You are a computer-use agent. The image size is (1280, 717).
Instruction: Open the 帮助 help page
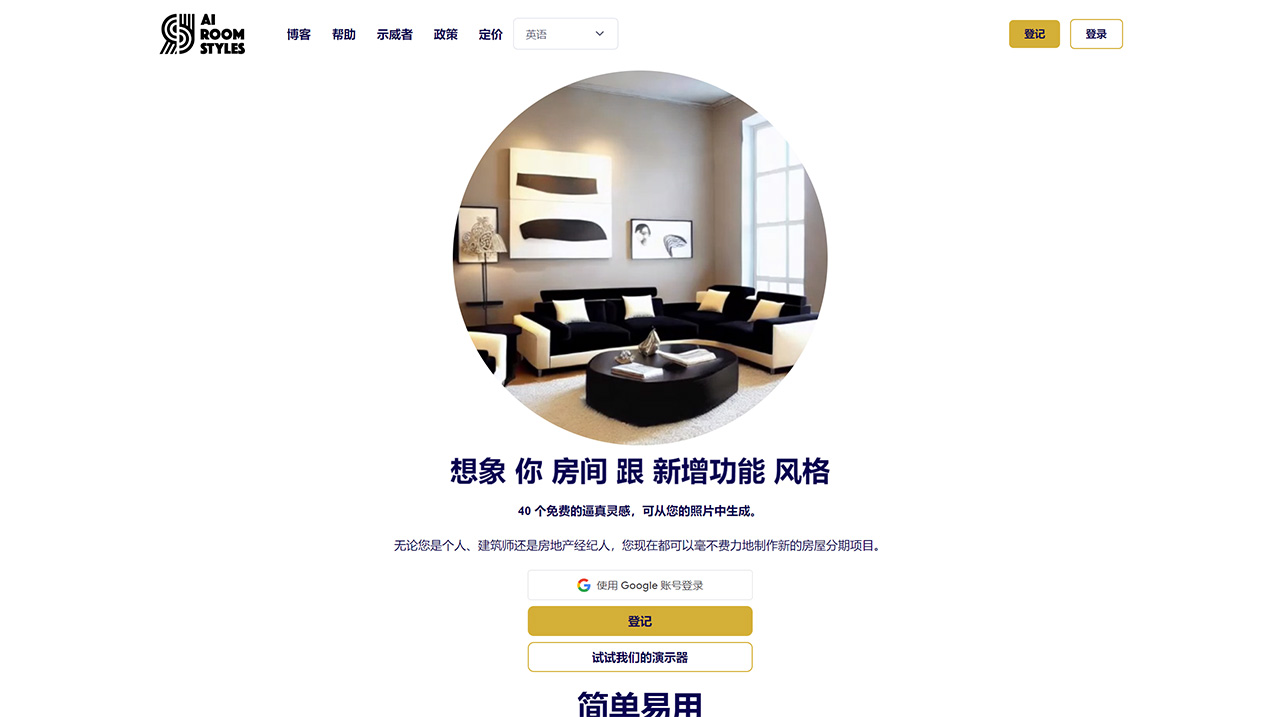click(x=343, y=34)
